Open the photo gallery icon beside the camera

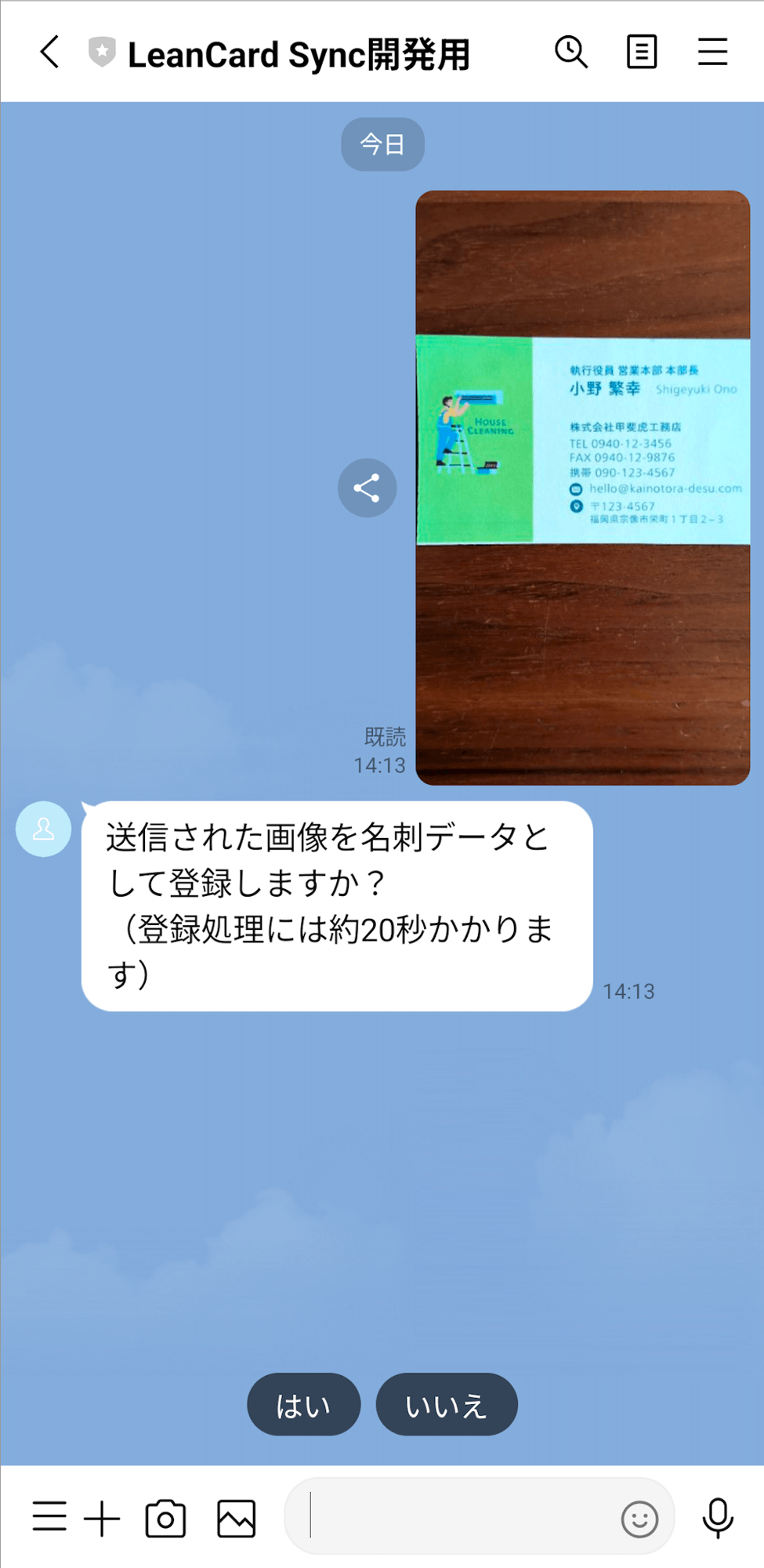tap(236, 1517)
